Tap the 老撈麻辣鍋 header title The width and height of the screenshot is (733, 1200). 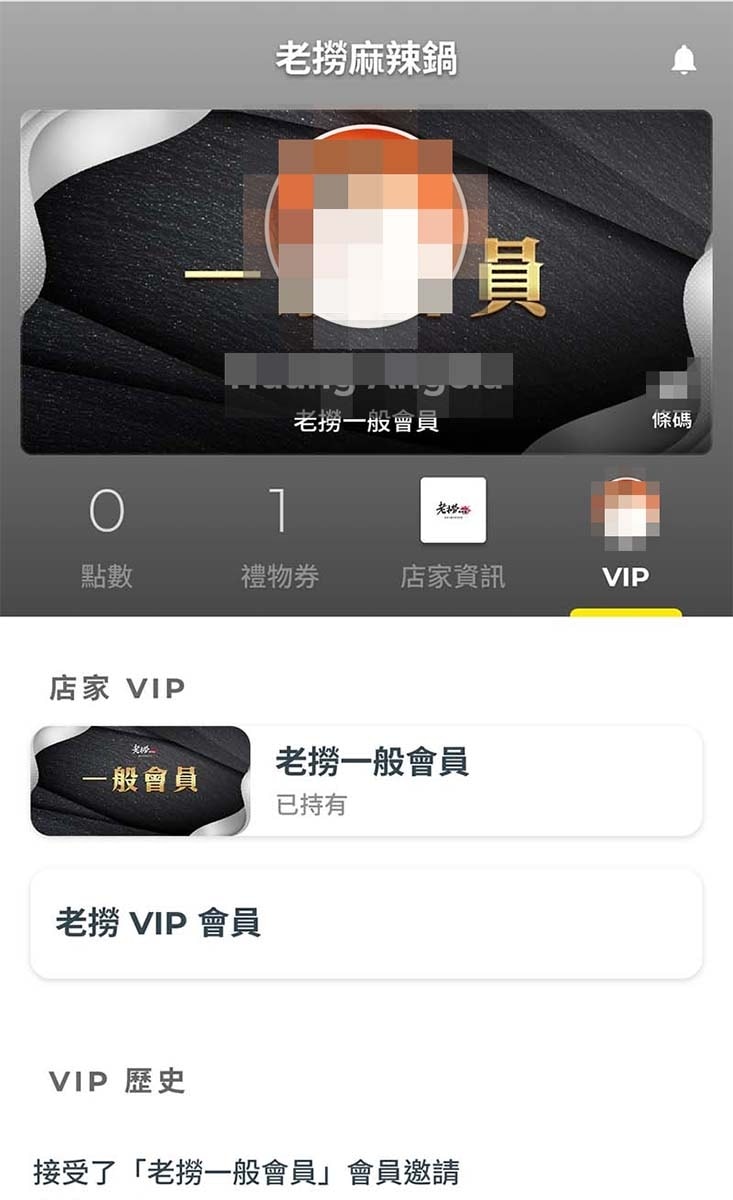[x=366, y=57]
